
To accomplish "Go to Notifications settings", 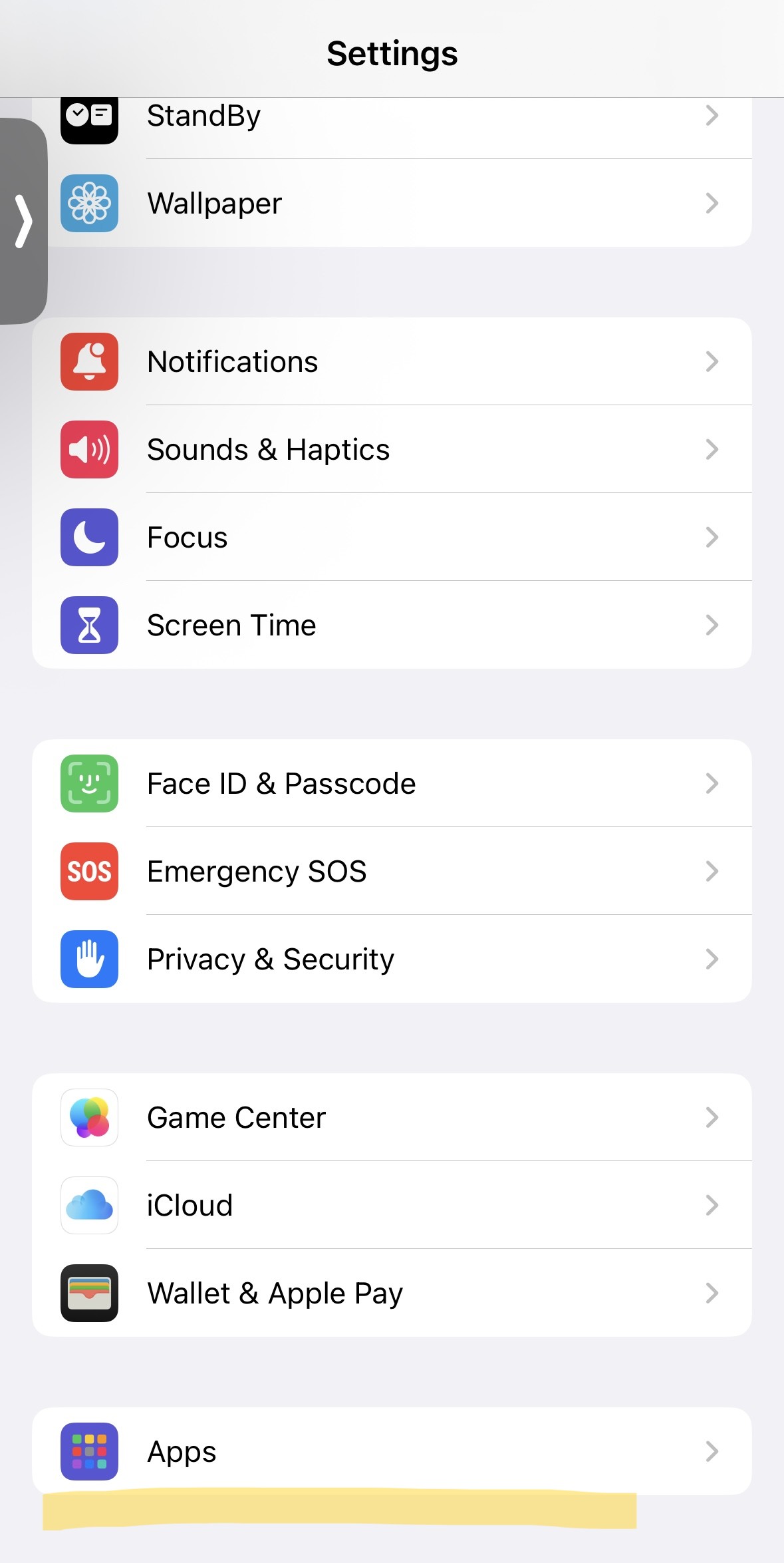I will coord(392,362).
